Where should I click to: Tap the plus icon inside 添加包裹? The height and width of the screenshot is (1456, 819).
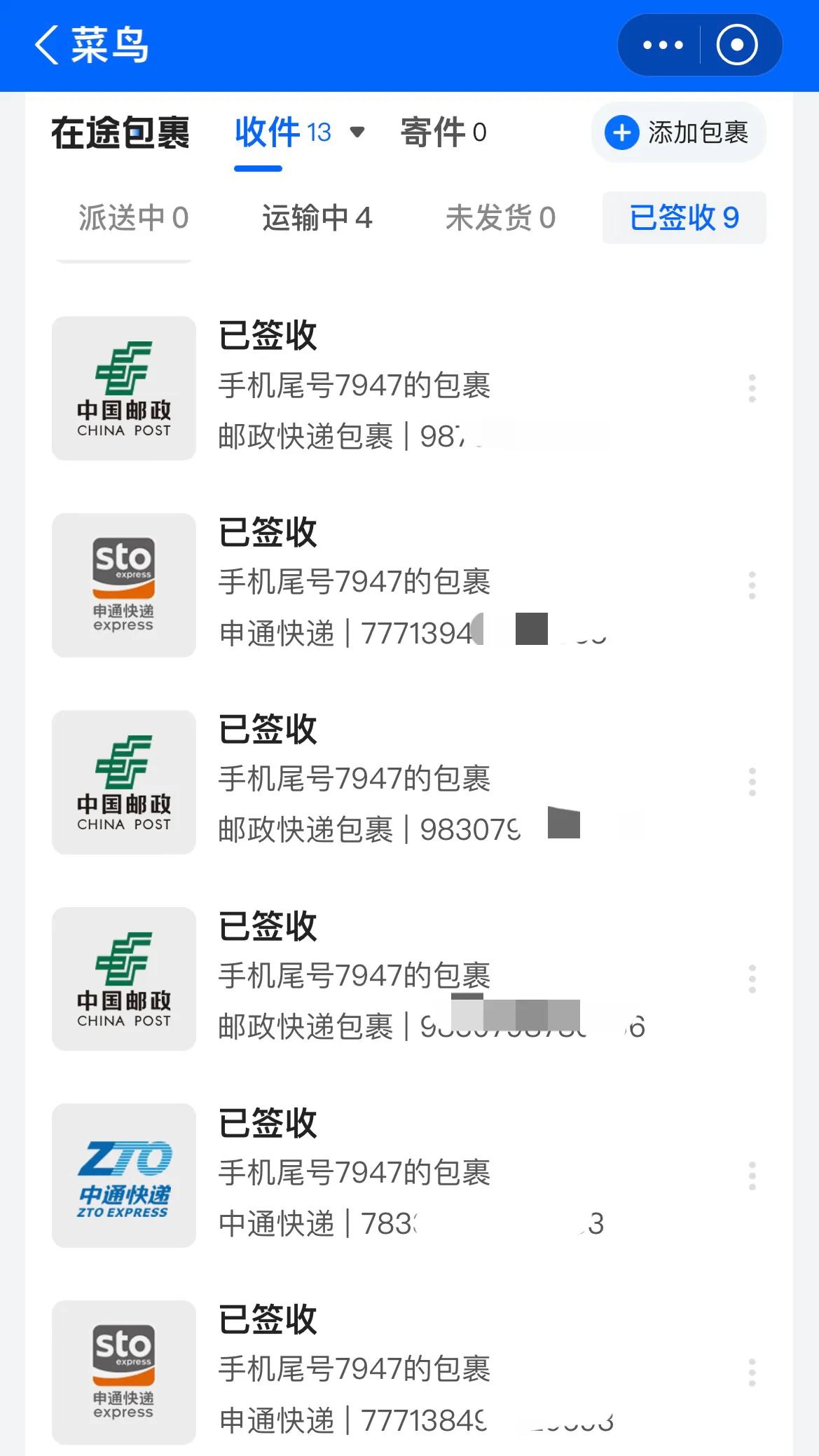pyautogui.click(x=621, y=132)
